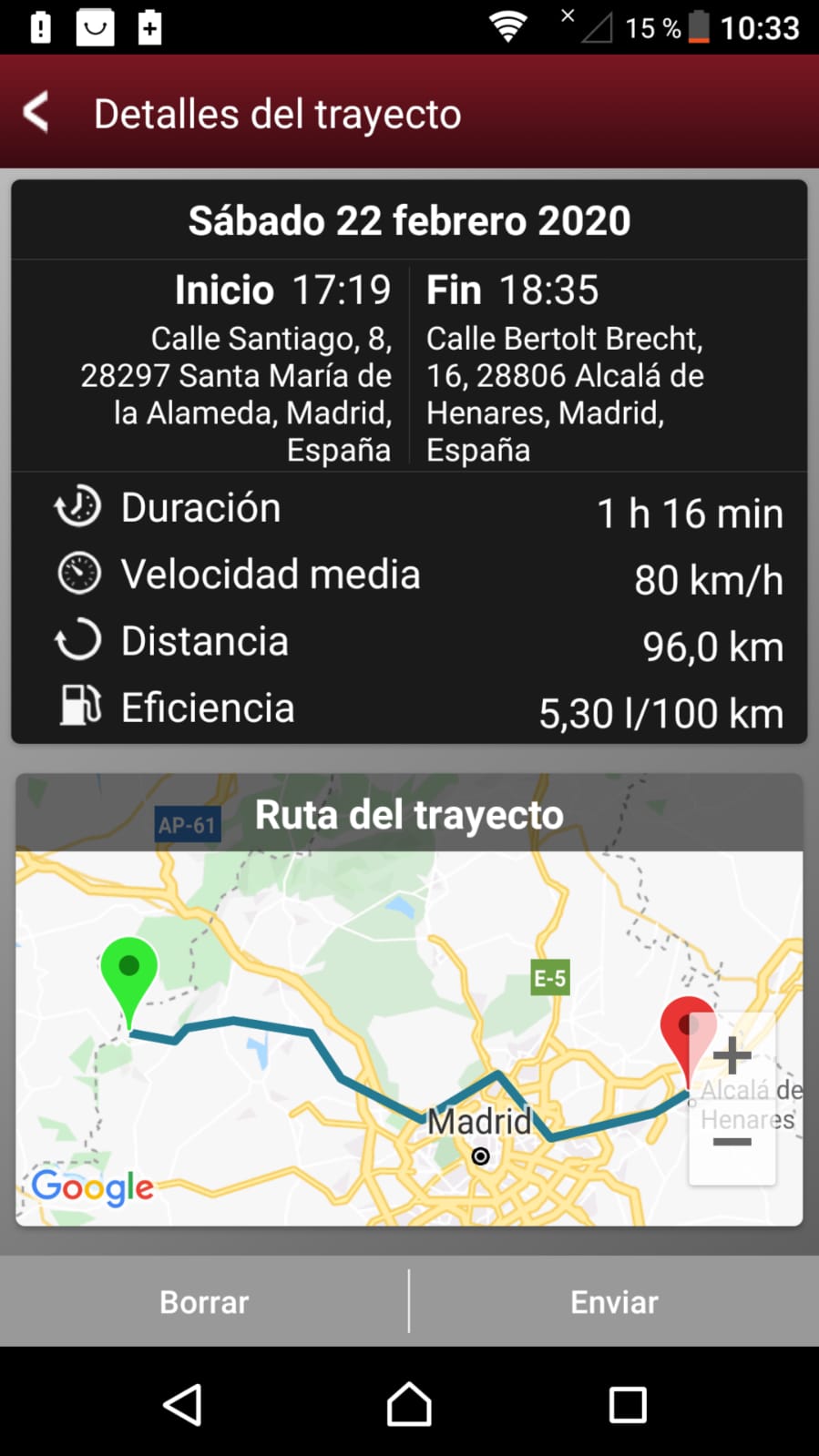The width and height of the screenshot is (819, 1456).
Task: Go back from Detalles del trayecto
Action: [36, 113]
